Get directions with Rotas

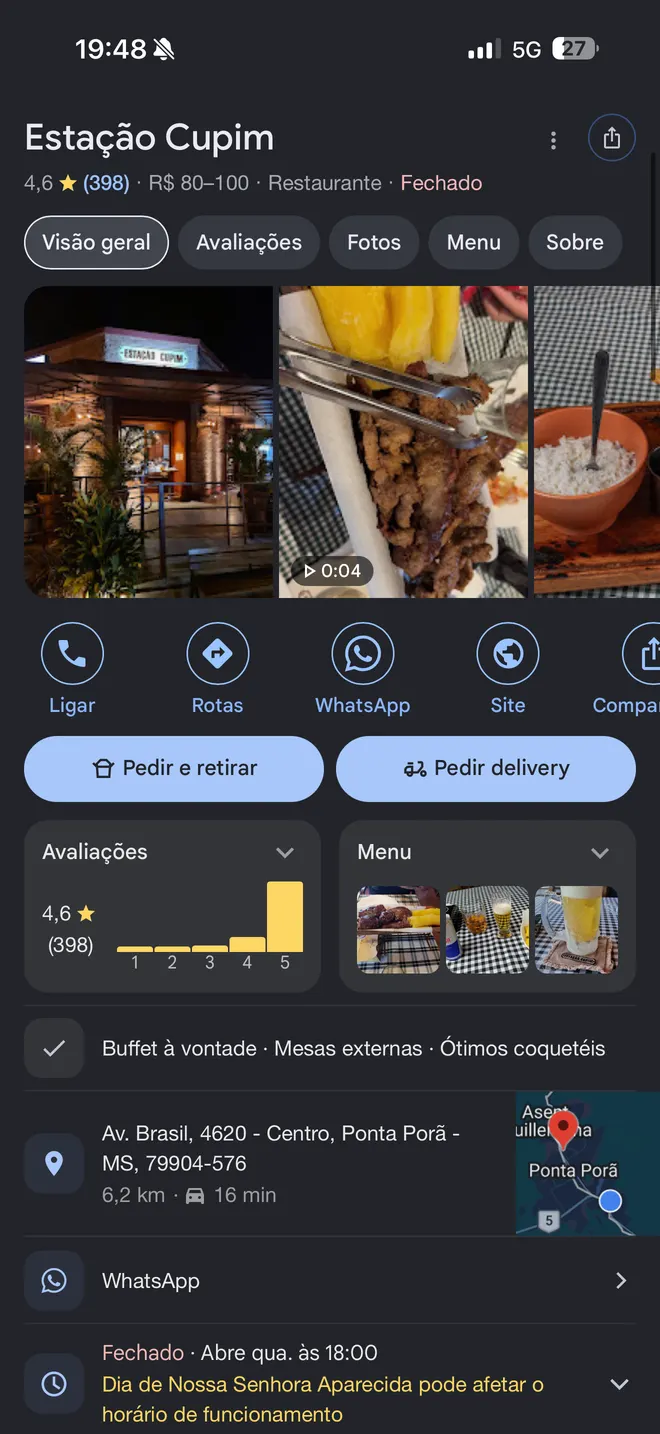(x=217, y=668)
